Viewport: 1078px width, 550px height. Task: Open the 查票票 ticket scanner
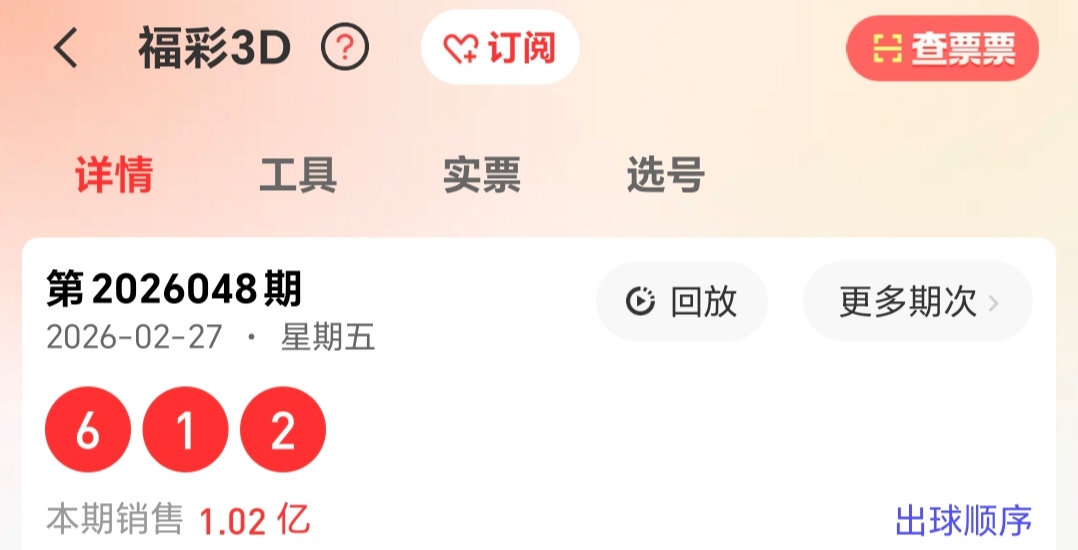942,48
